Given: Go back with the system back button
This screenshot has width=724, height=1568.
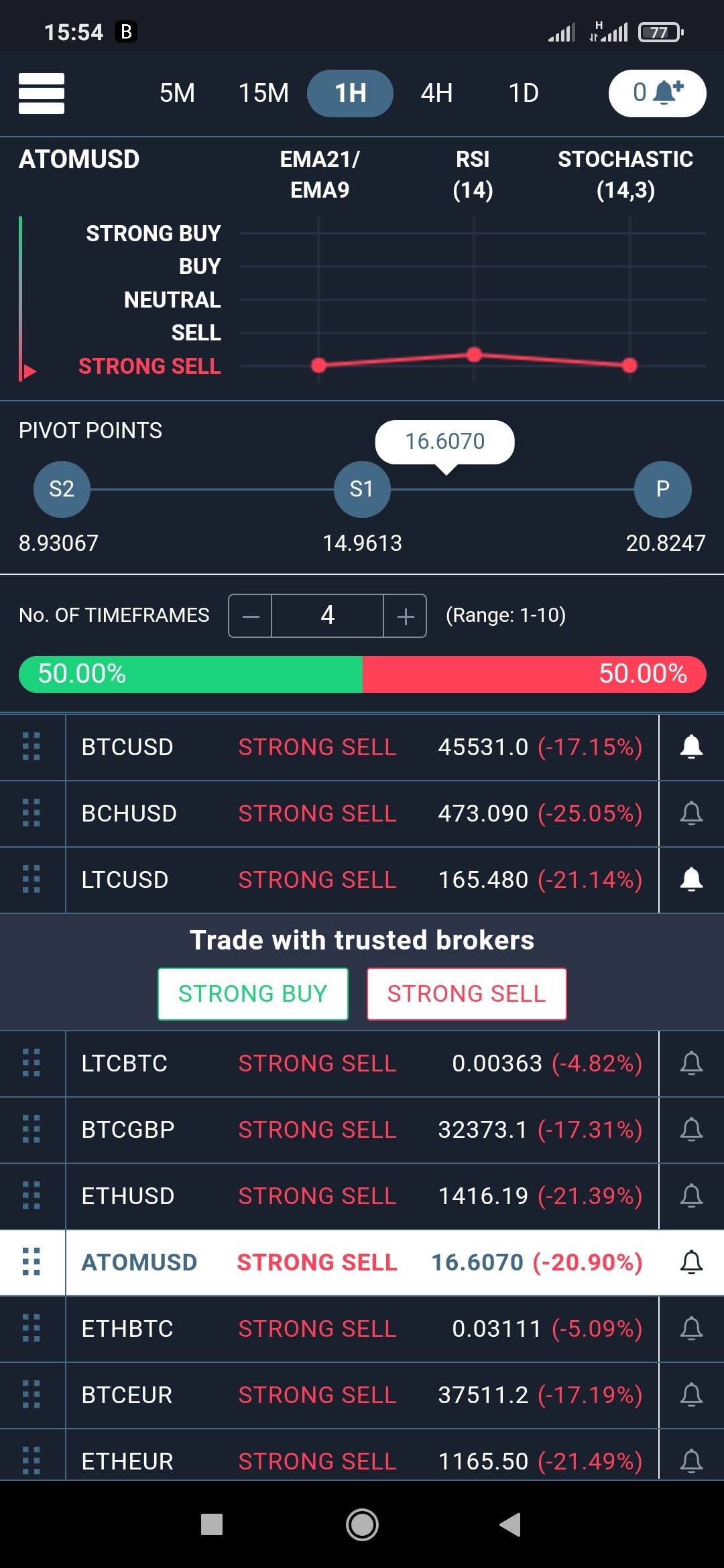Looking at the screenshot, I should [510, 1524].
